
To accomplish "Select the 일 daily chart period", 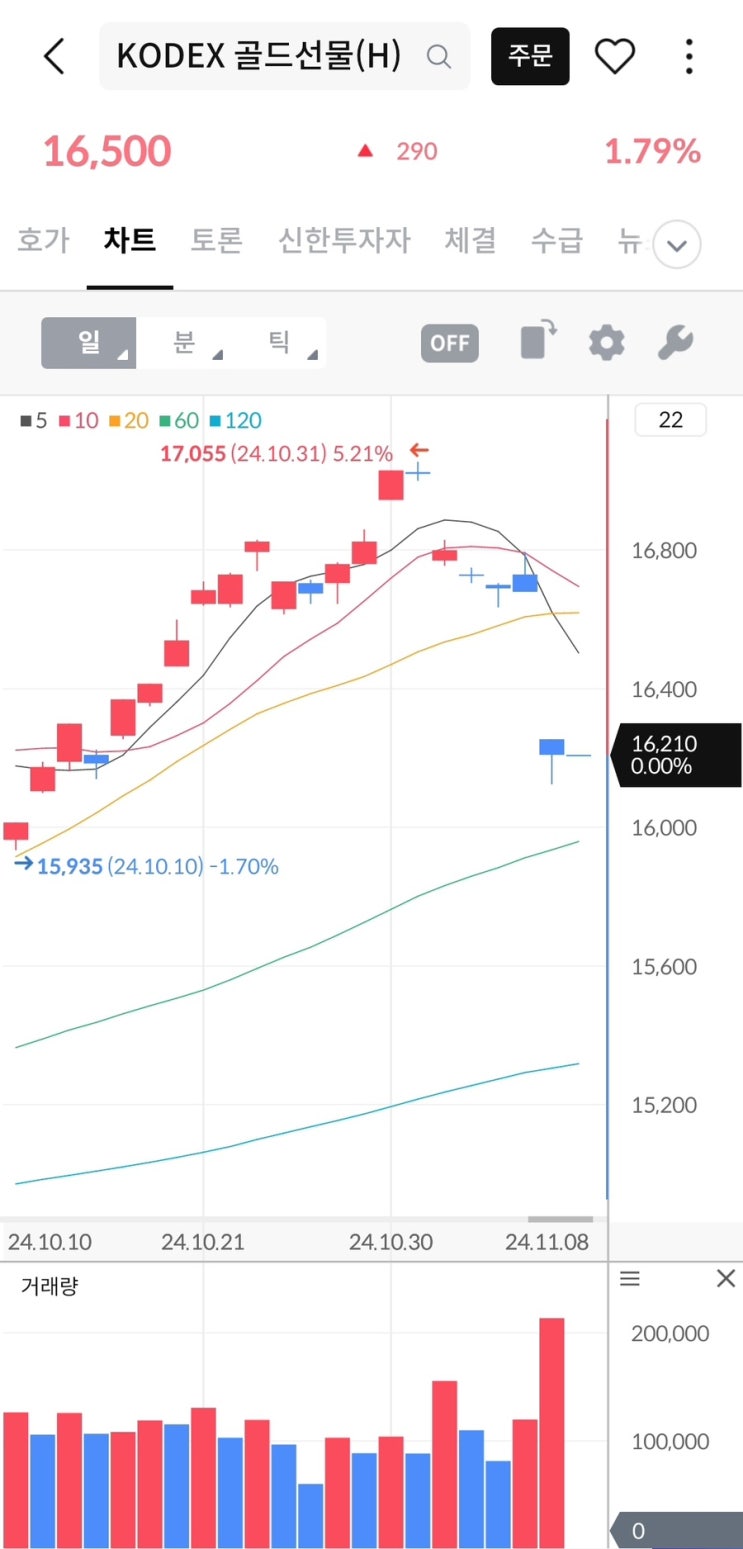I will [x=89, y=343].
